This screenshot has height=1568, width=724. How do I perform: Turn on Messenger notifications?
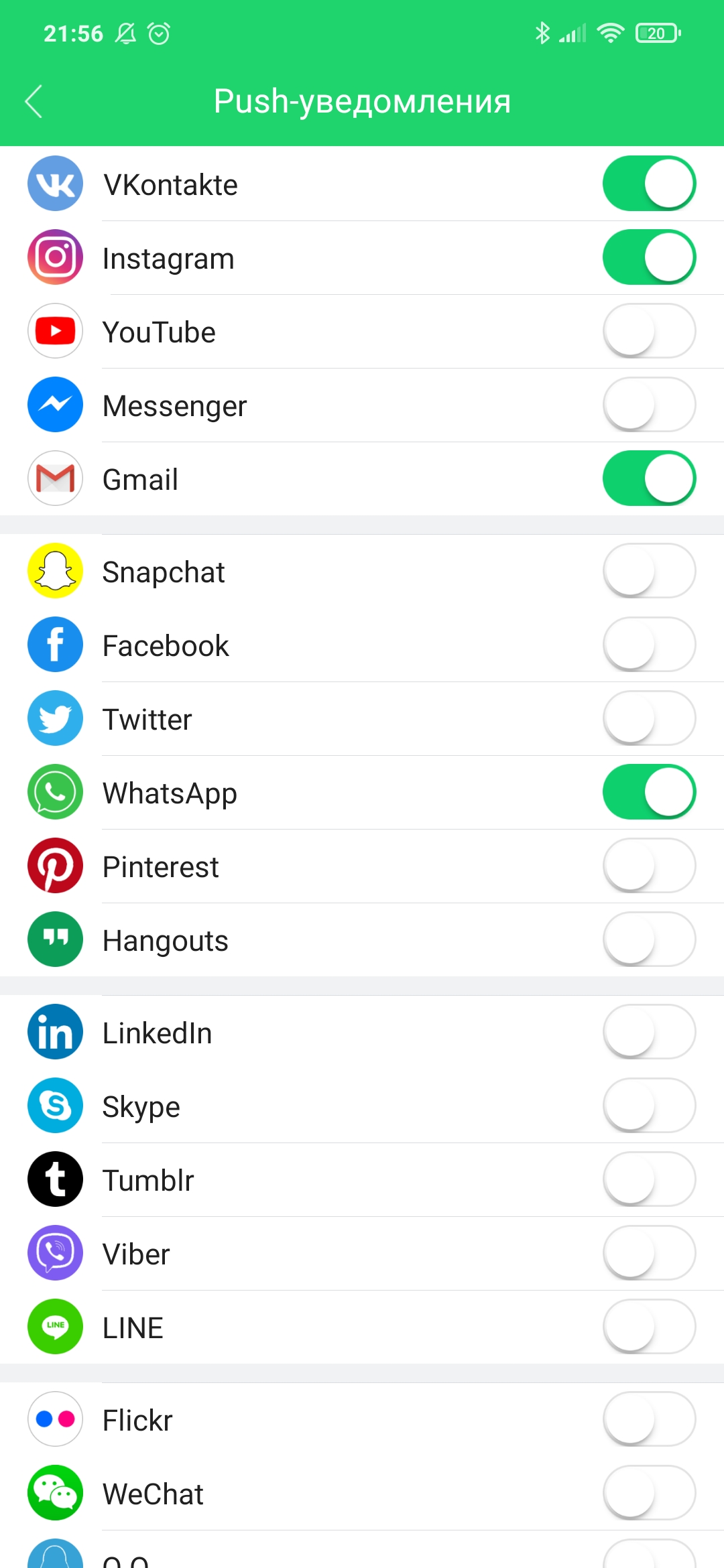click(649, 405)
